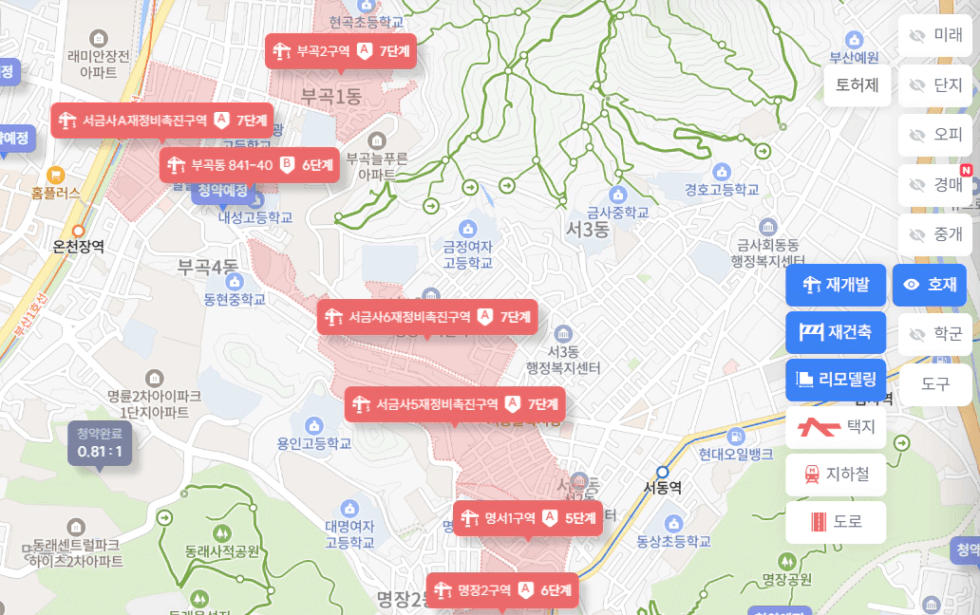This screenshot has width=980, height=615.
Task: Open the 부곡동 841-40 marker
Action: pos(249,165)
